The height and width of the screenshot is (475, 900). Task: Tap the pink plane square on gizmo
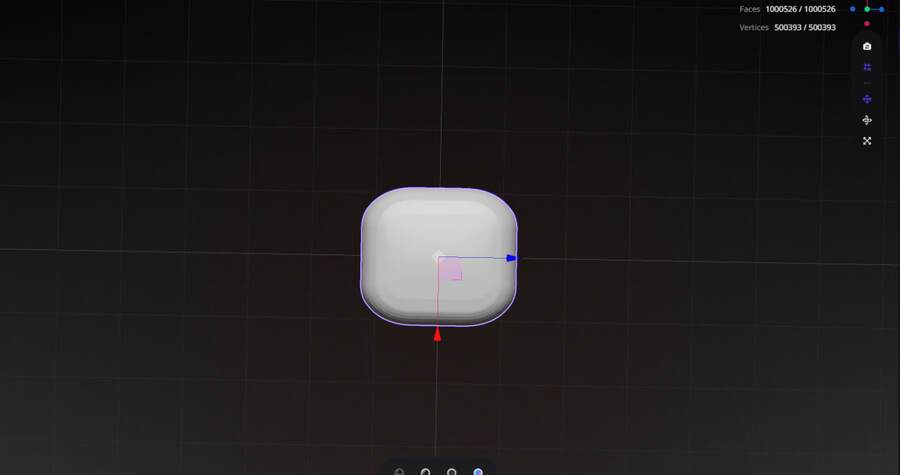coord(450,268)
